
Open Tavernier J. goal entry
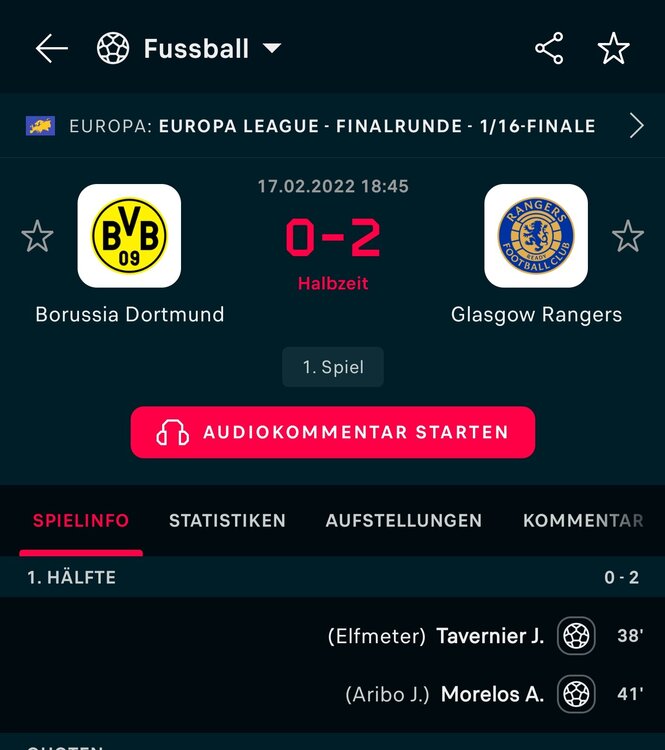pyautogui.click(x=490, y=636)
